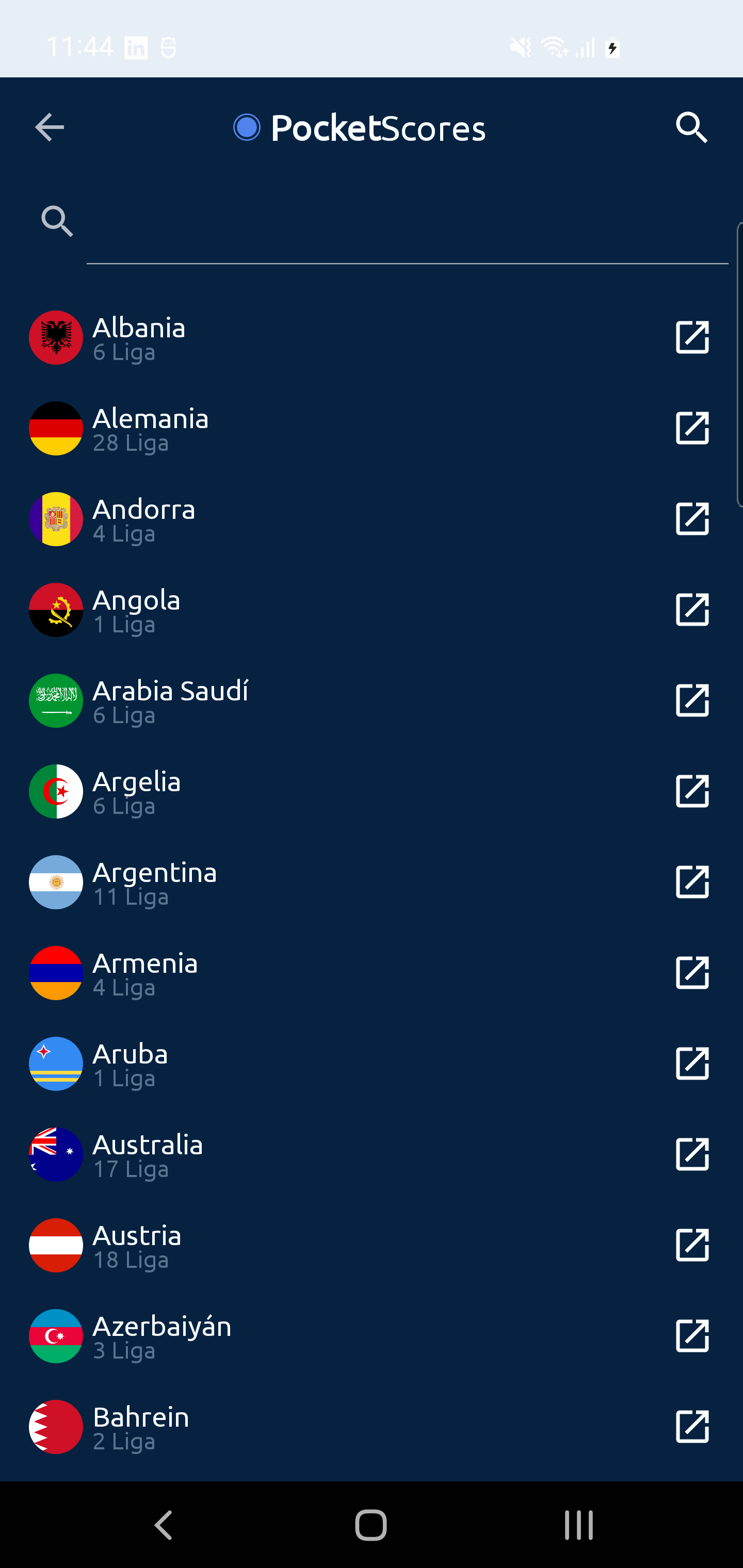The image size is (743, 1568).
Task: Tap the open icon for Azerbaiyán
Action: 692,1336
